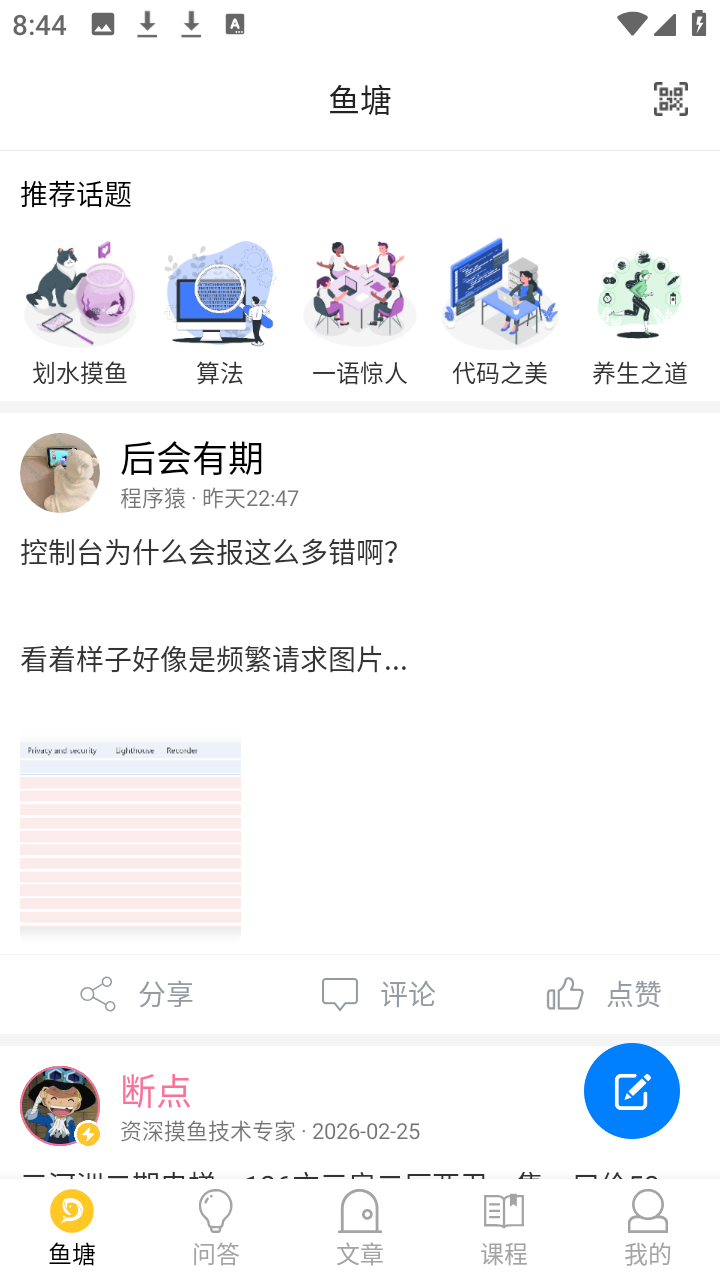This screenshot has width=720, height=1280.
Task: Select the 鱼塘 tab icon in bottom bar
Action: 71,1209
